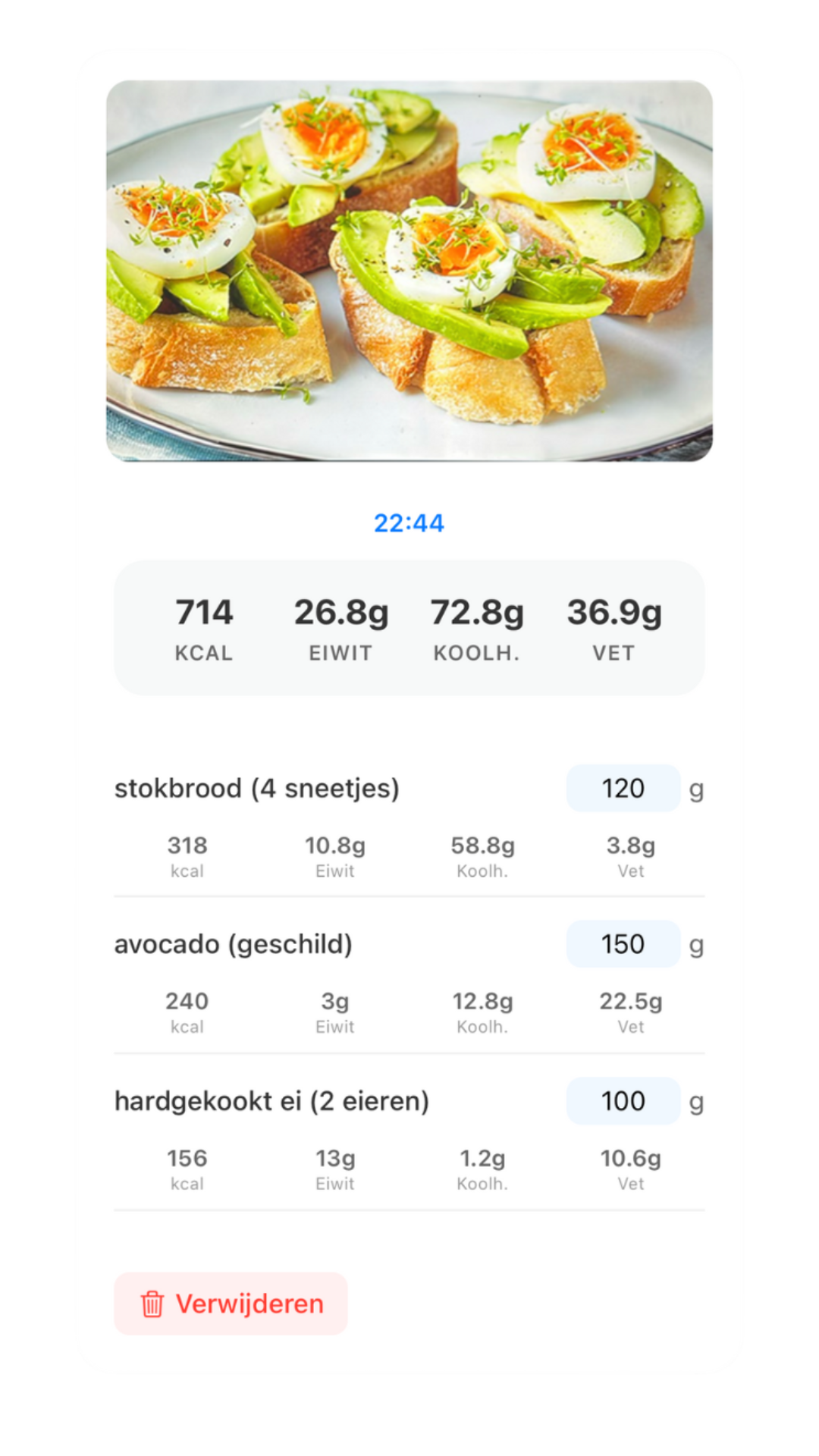Click the g unit label beside the 120 field
Image resolution: width=819 pixels, height=1456 pixels.
(x=695, y=789)
